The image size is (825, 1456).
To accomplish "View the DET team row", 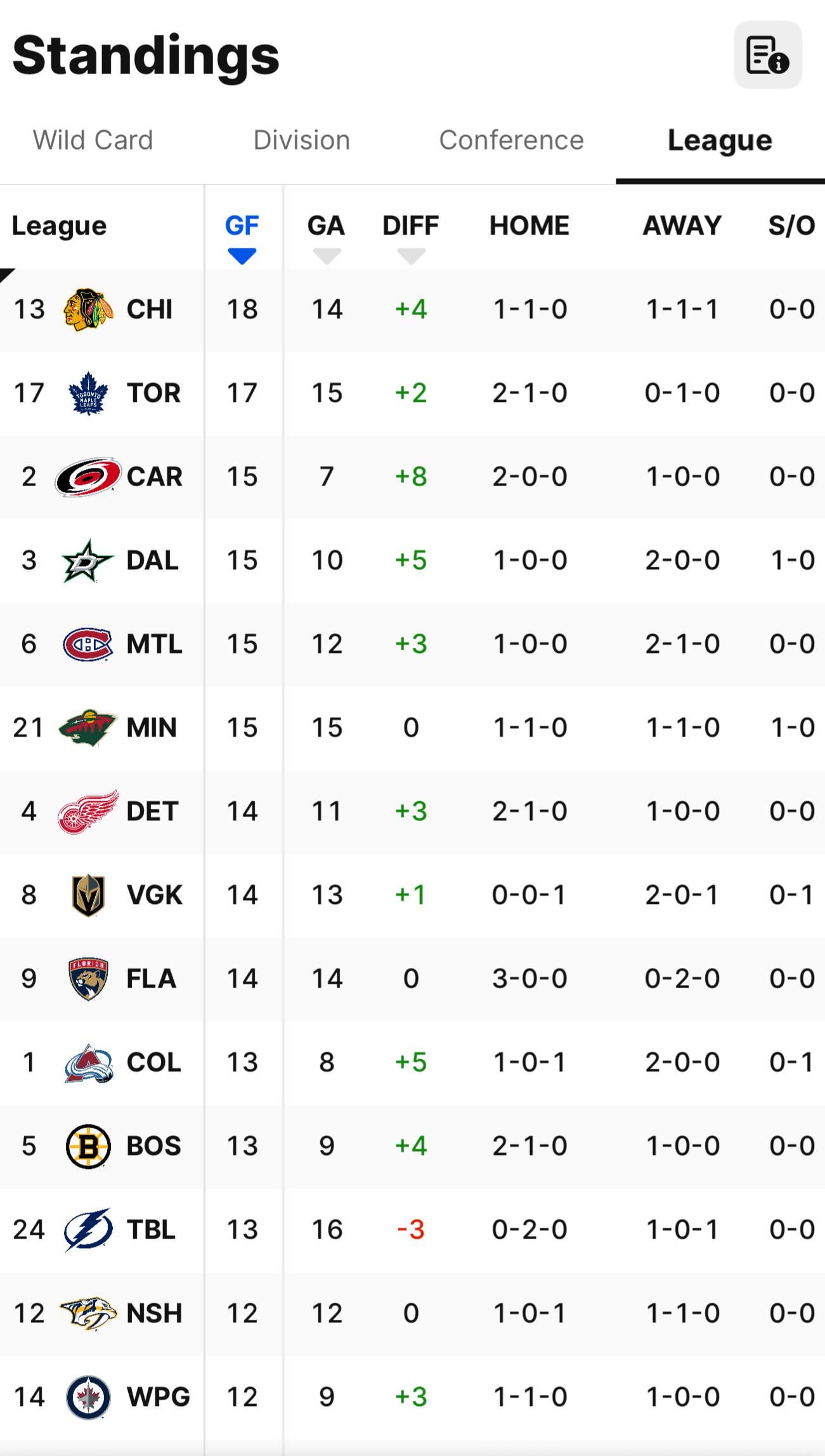I will [x=152, y=811].
